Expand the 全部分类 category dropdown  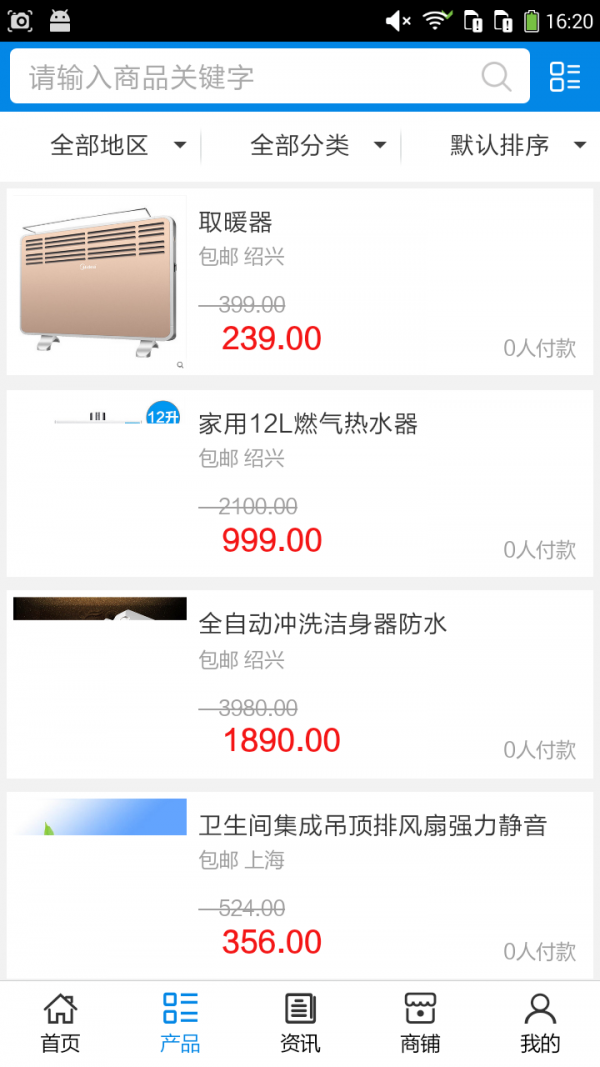click(318, 146)
